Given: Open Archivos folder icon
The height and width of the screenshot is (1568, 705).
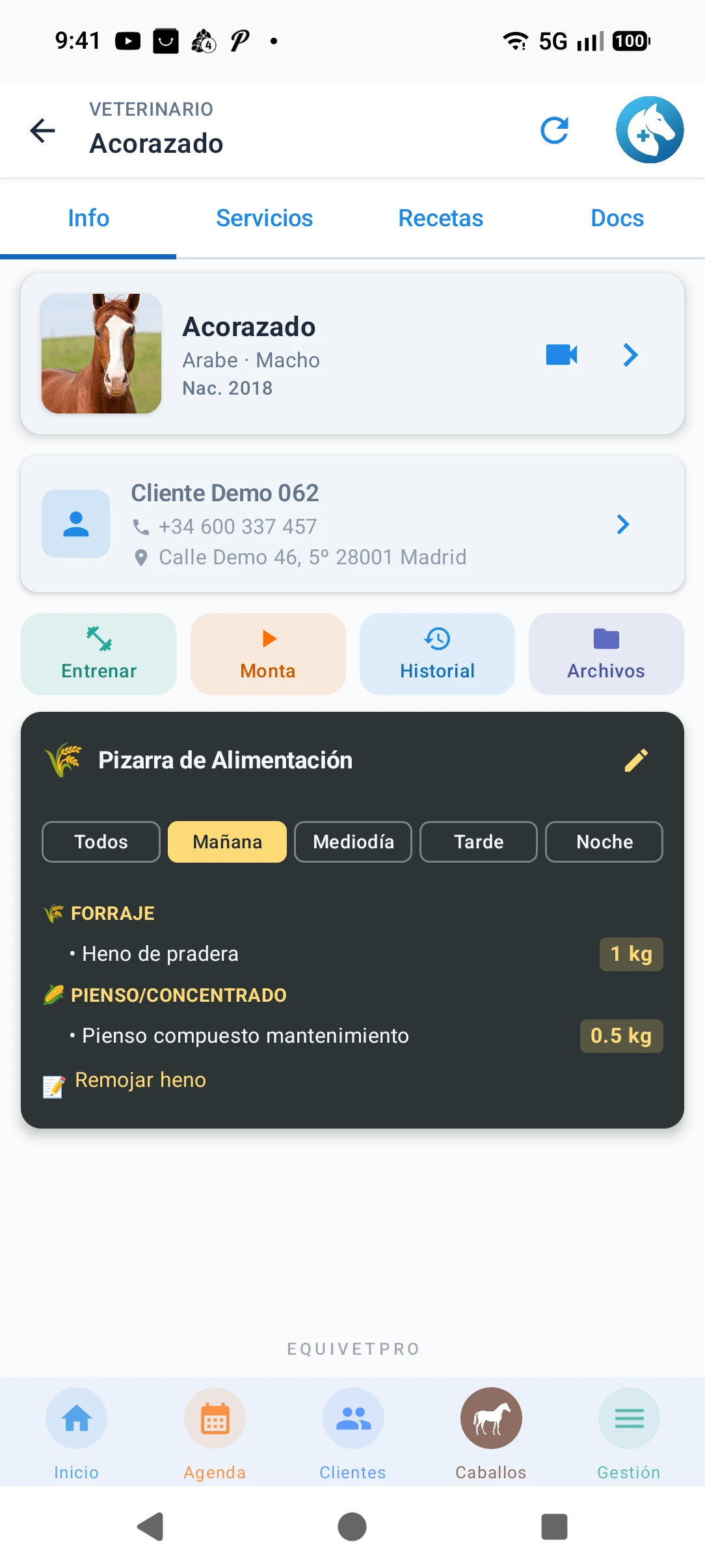Looking at the screenshot, I should pyautogui.click(x=605, y=640).
